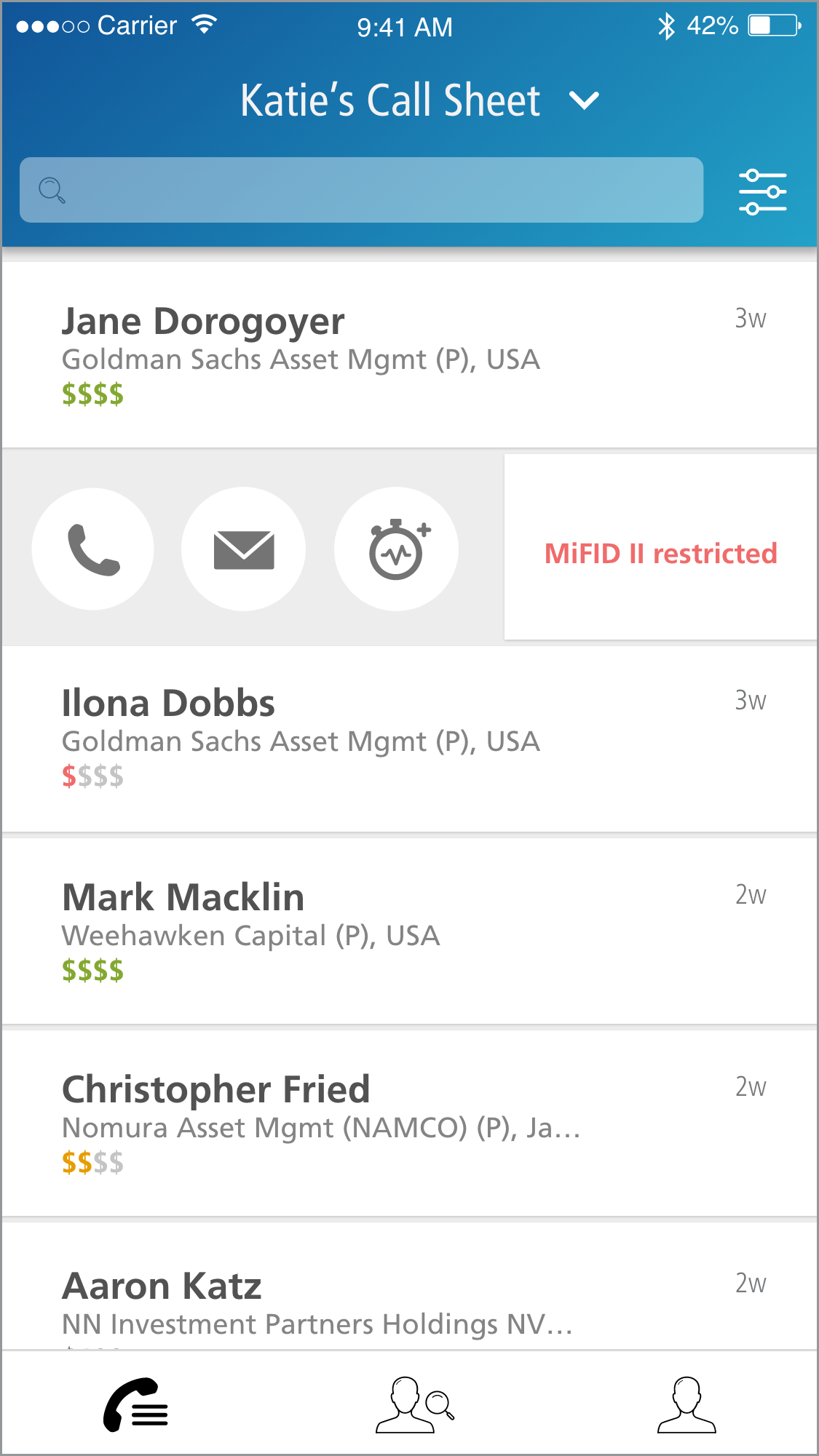Viewport: 819px width, 1456px height.
Task: Tap the search field
Action: (x=362, y=190)
